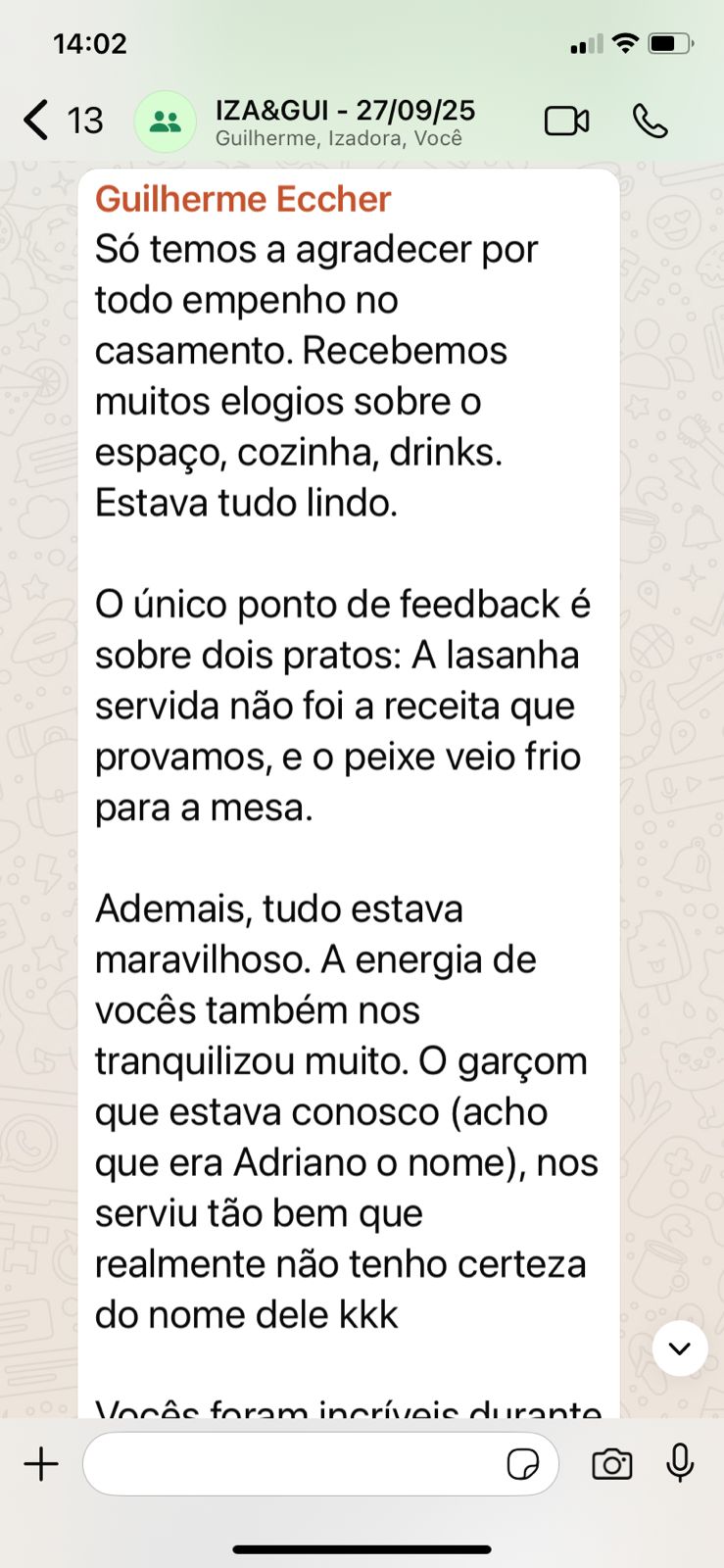Open the sticker picker
The width and height of the screenshot is (724, 1568).
pyautogui.click(x=523, y=1465)
